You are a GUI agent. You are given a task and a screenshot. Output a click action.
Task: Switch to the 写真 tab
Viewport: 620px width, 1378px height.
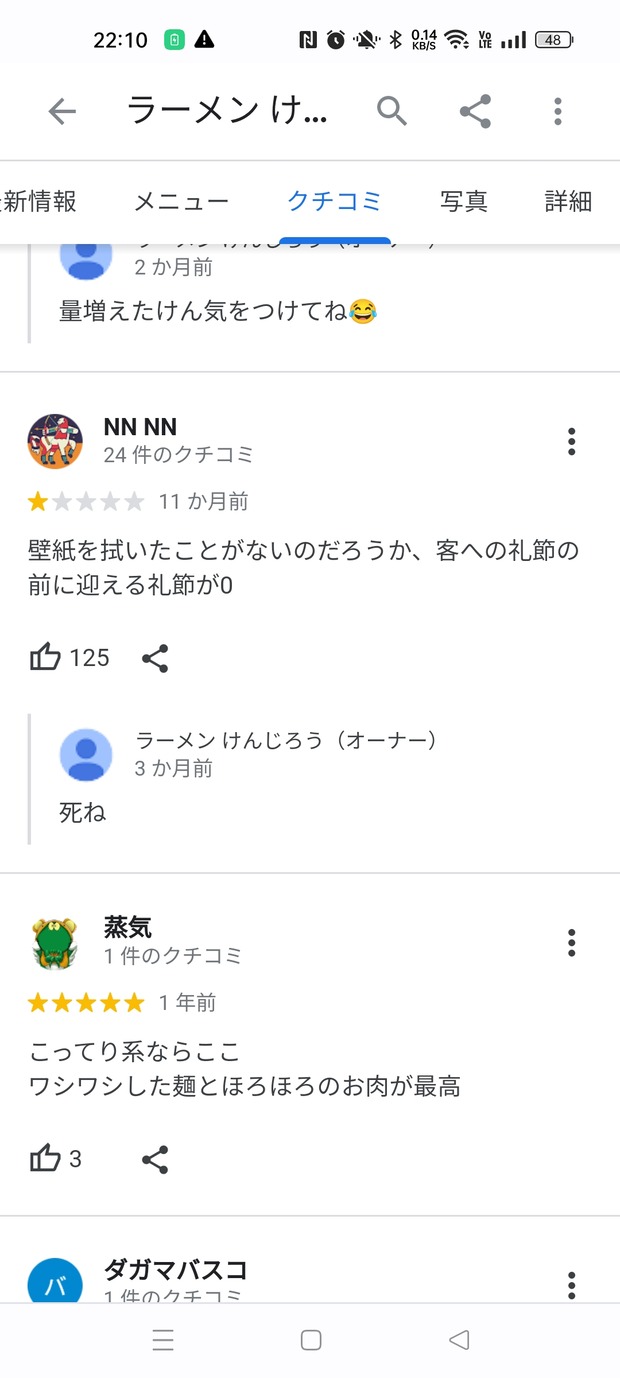pyautogui.click(x=464, y=201)
